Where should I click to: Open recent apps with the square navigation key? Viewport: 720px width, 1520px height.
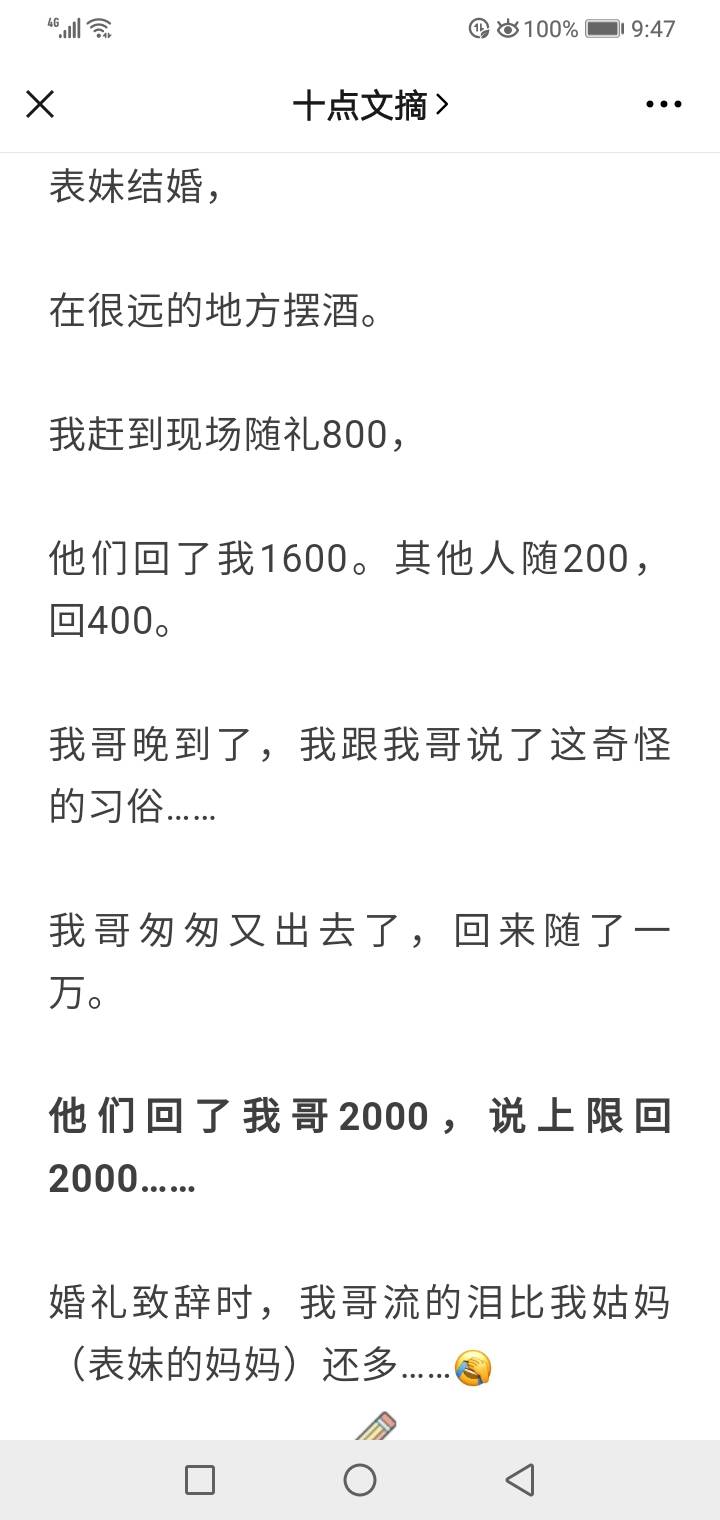(200, 1479)
